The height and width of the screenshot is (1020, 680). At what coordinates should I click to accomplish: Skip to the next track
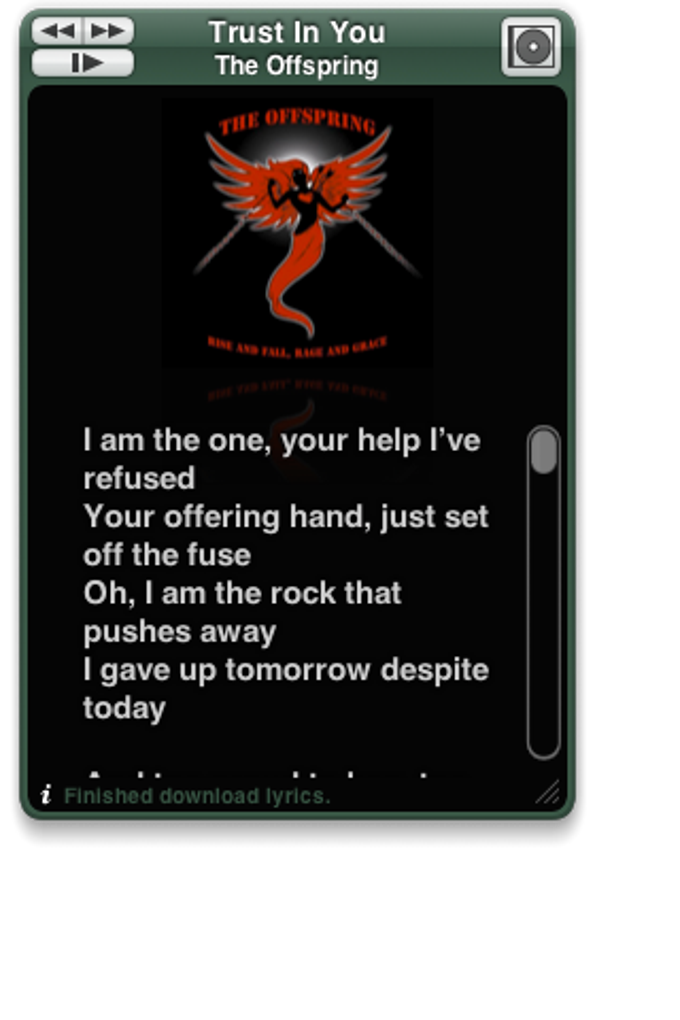[108, 31]
